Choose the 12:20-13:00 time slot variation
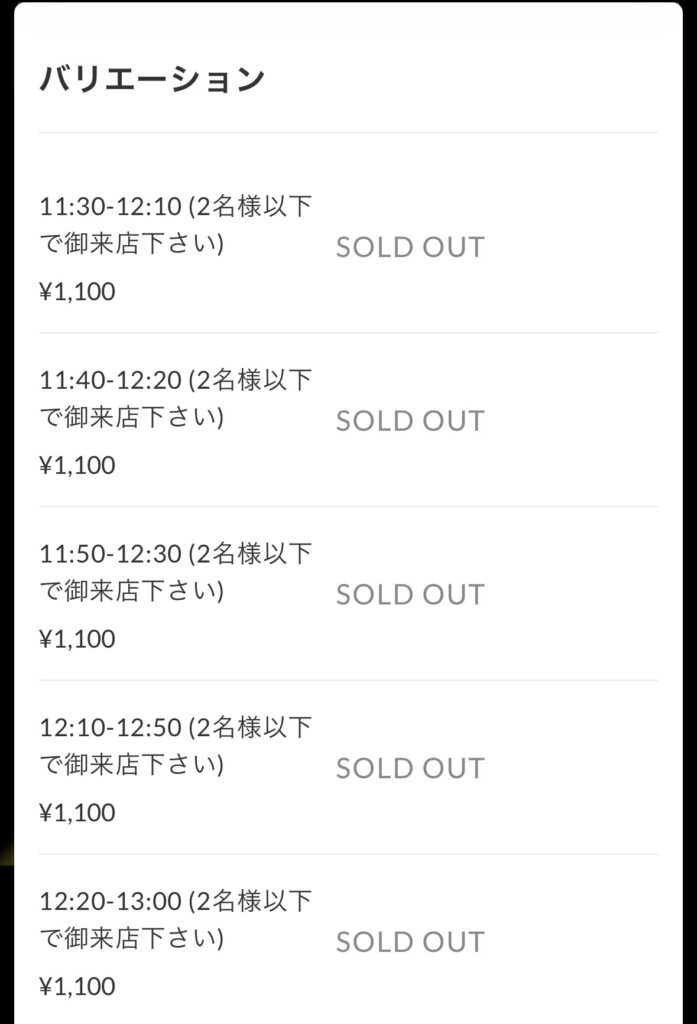The height and width of the screenshot is (1024, 697). click(348, 940)
